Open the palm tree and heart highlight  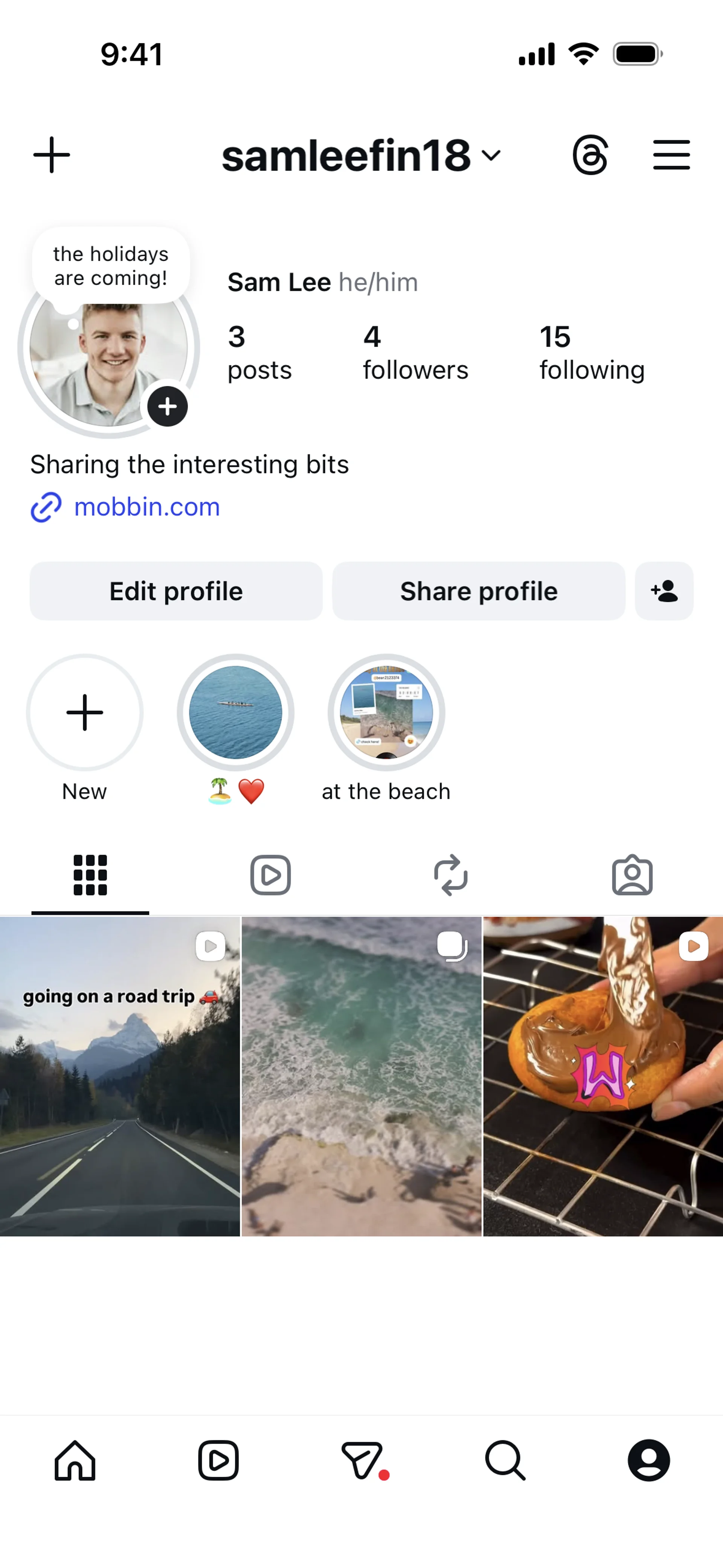(235, 713)
